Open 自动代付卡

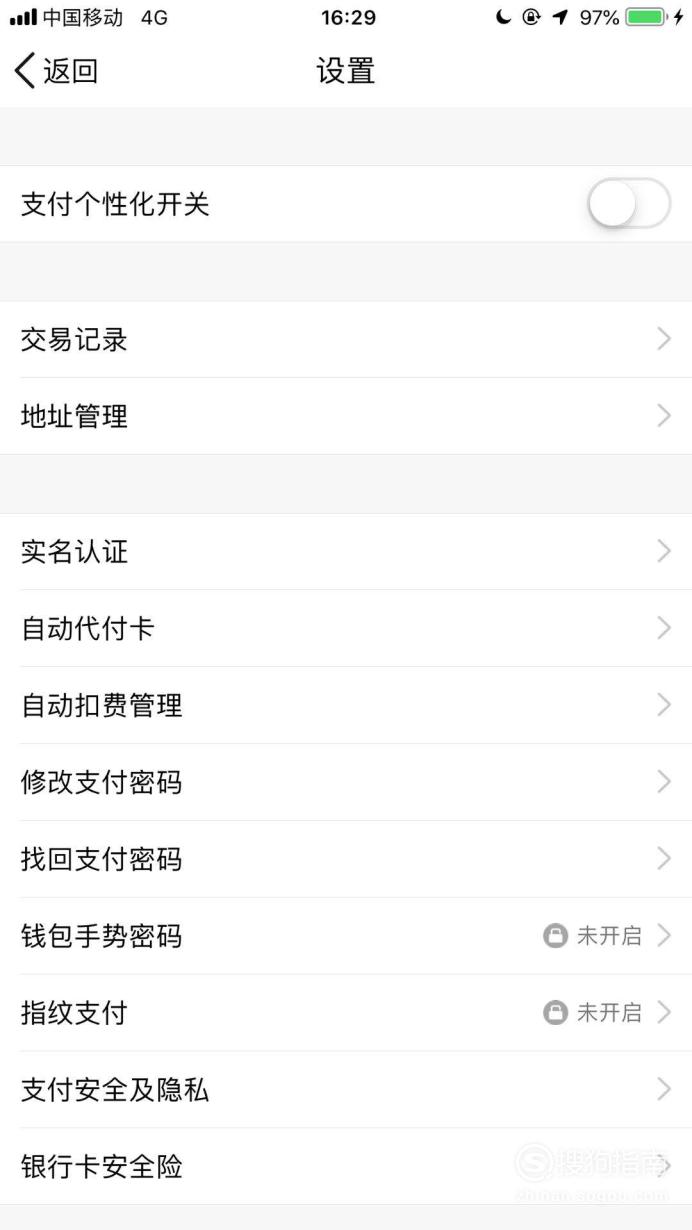(x=346, y=629)
